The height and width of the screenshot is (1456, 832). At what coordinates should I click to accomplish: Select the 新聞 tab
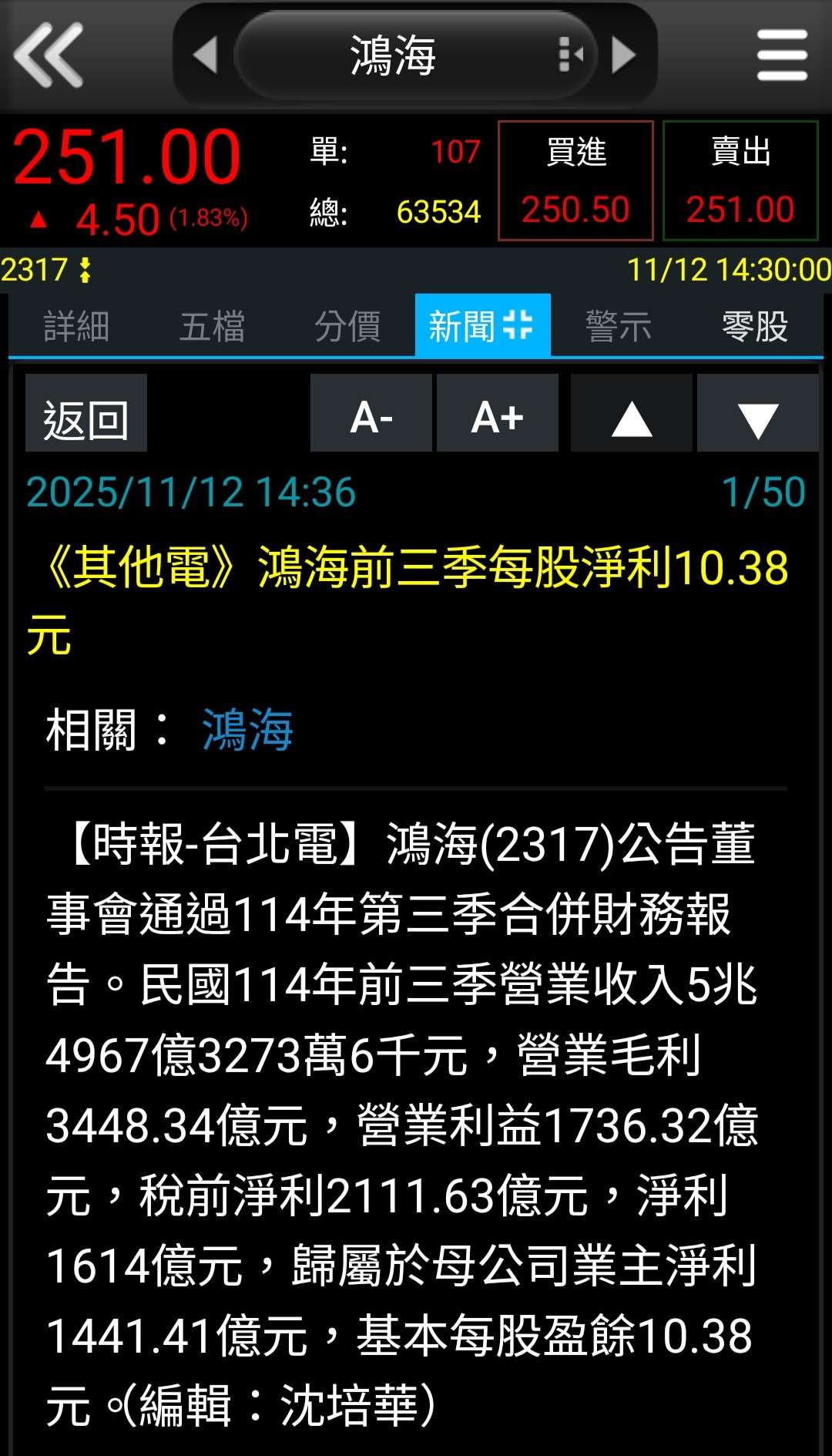pyautogui.click(x=483, y=325)
